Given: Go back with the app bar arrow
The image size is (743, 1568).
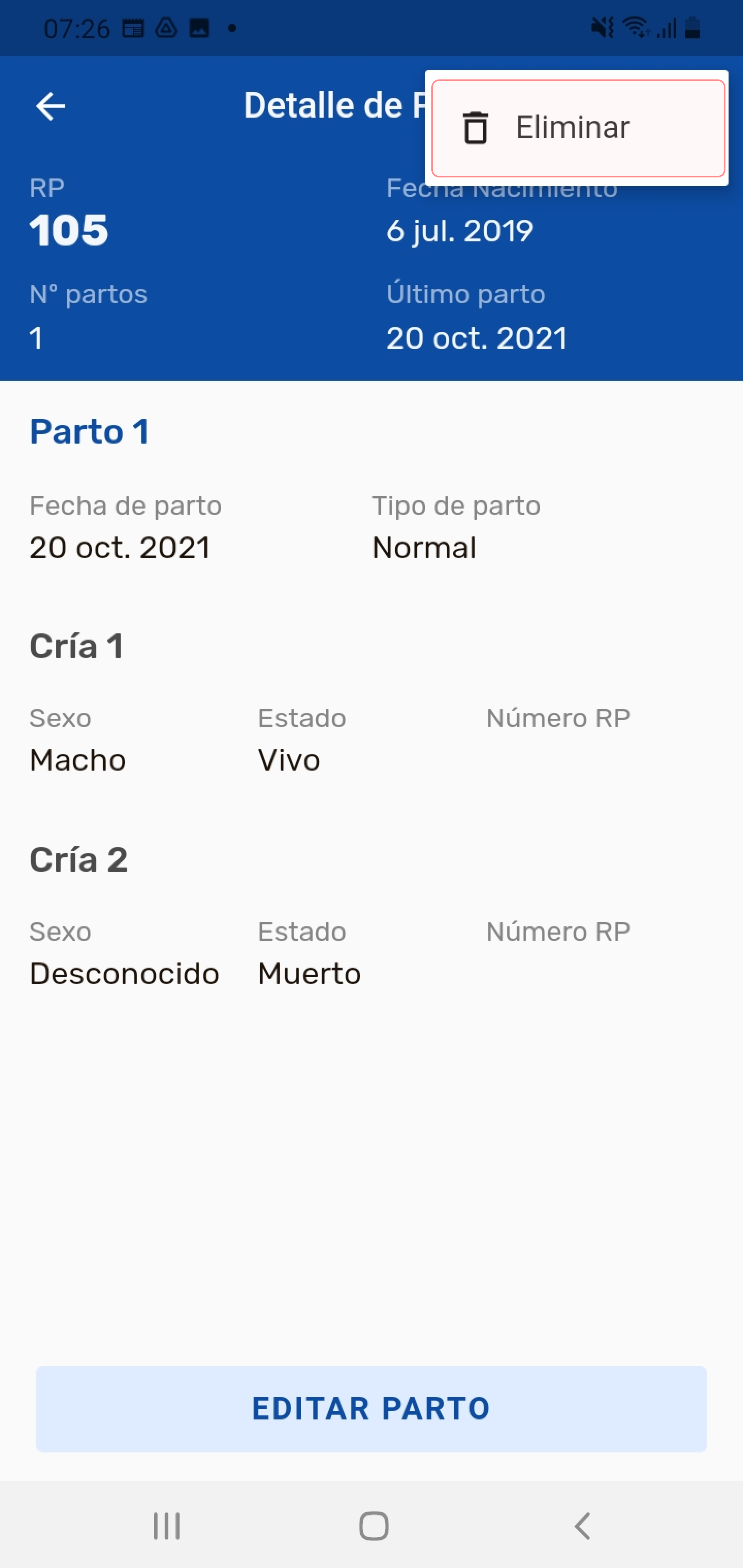Looking at the screenshot, I should [51, 107].
